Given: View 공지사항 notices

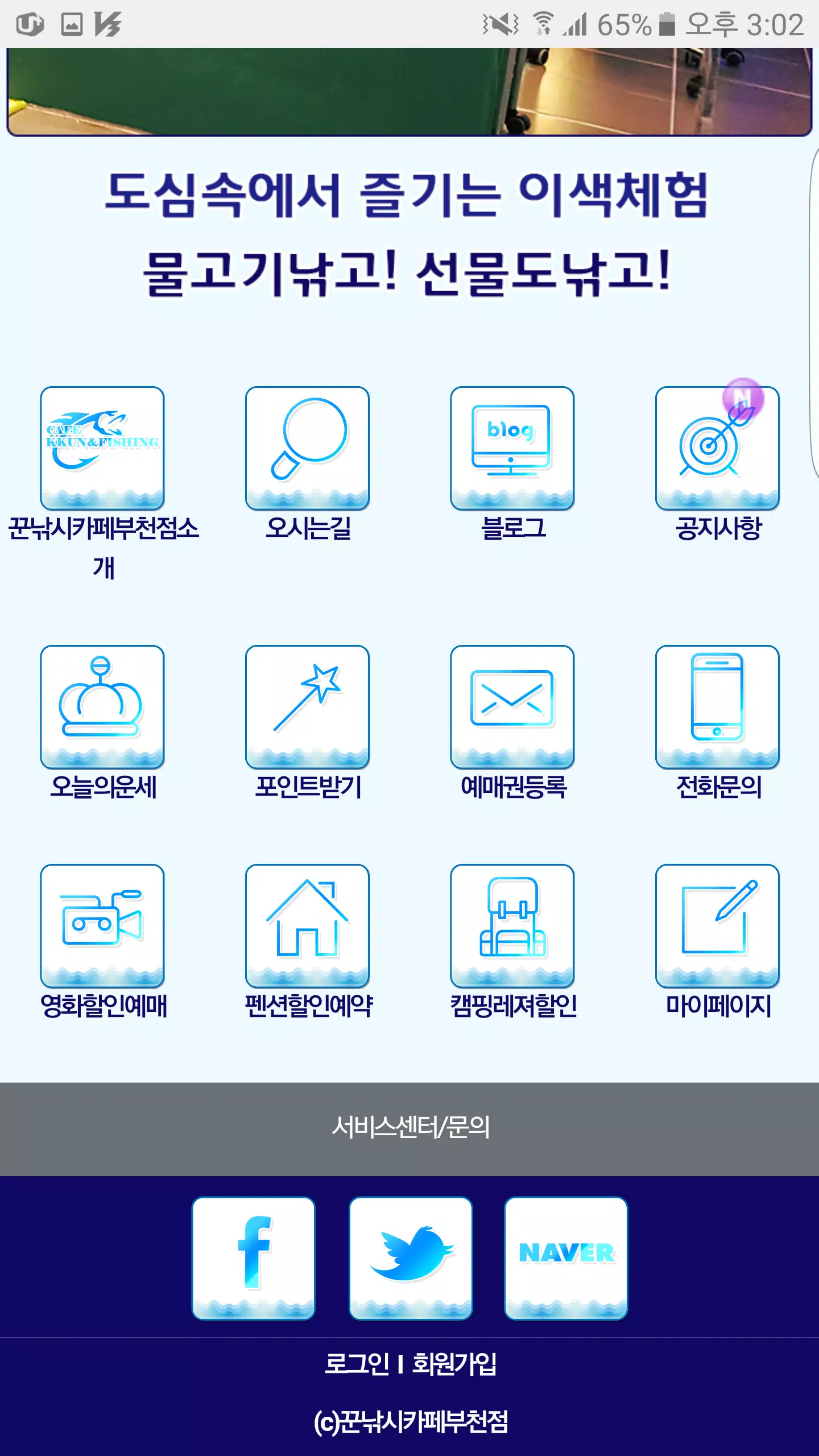Looking at the screenshot, I should click(717, 448).
